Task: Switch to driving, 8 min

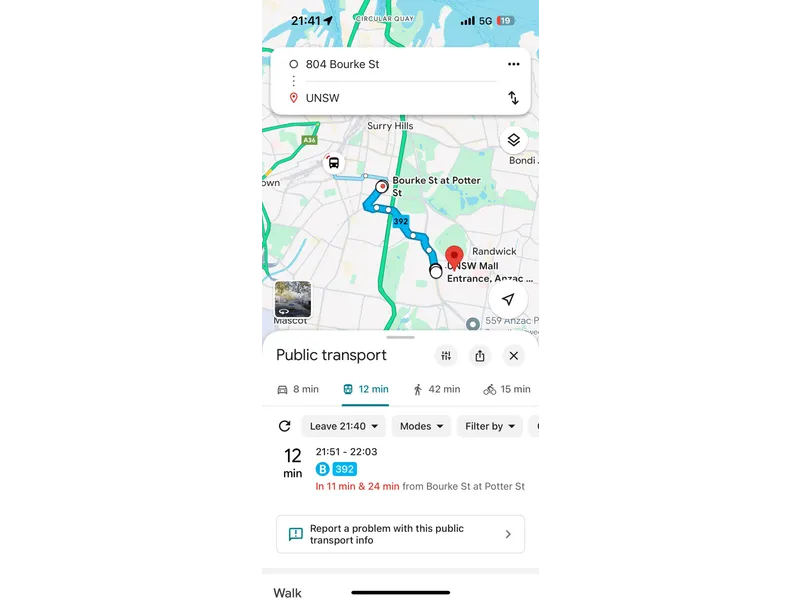Action: point(297,389)
